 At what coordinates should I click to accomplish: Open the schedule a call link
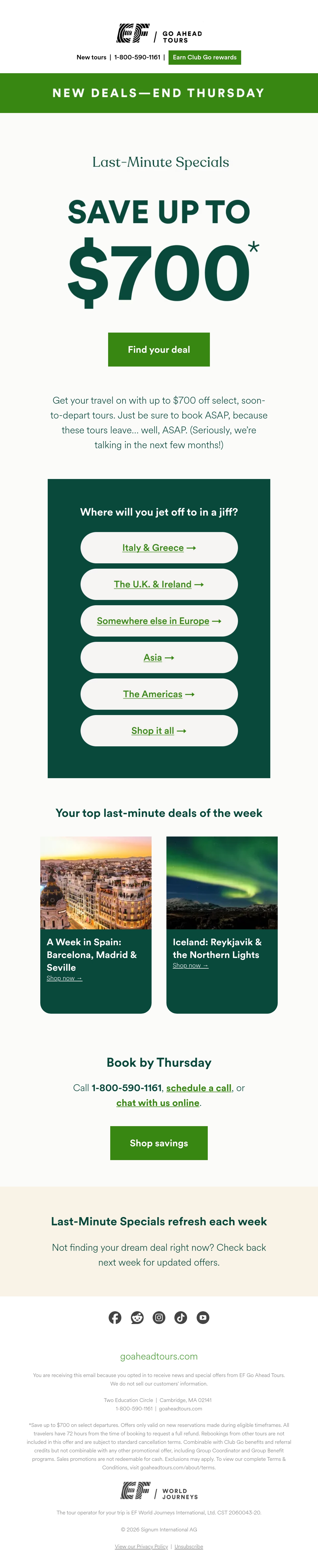tap(199, 1088)
